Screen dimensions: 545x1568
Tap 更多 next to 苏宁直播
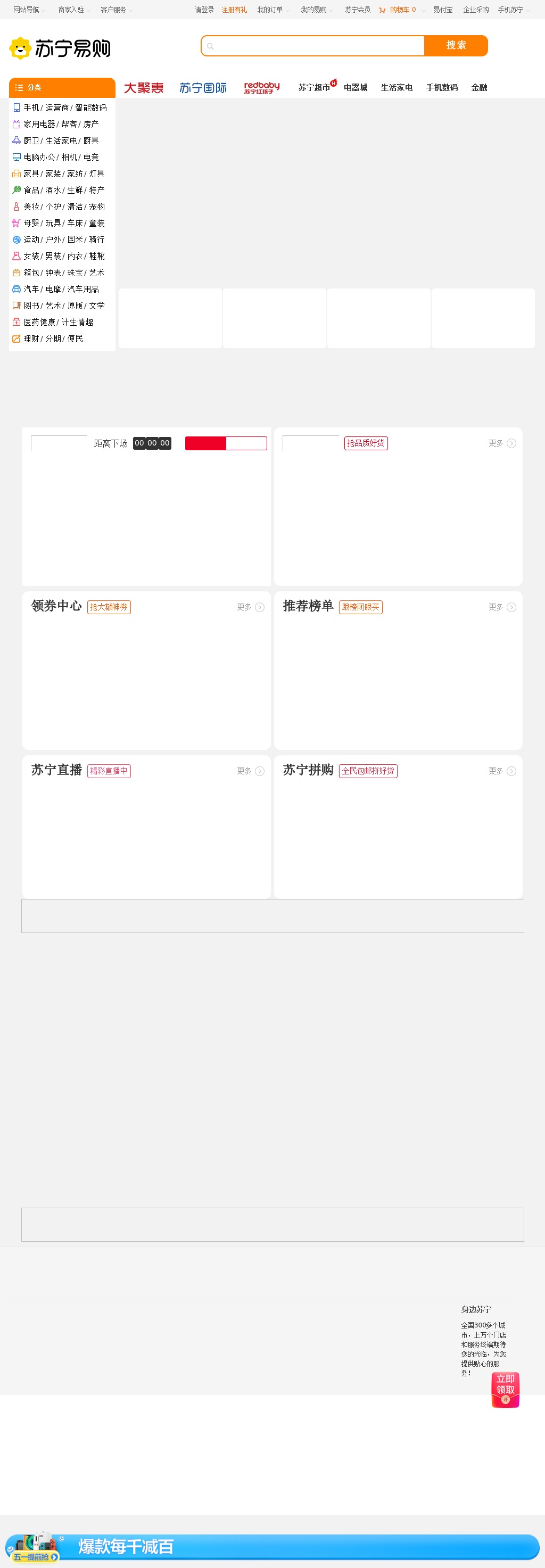pos(250,771)
